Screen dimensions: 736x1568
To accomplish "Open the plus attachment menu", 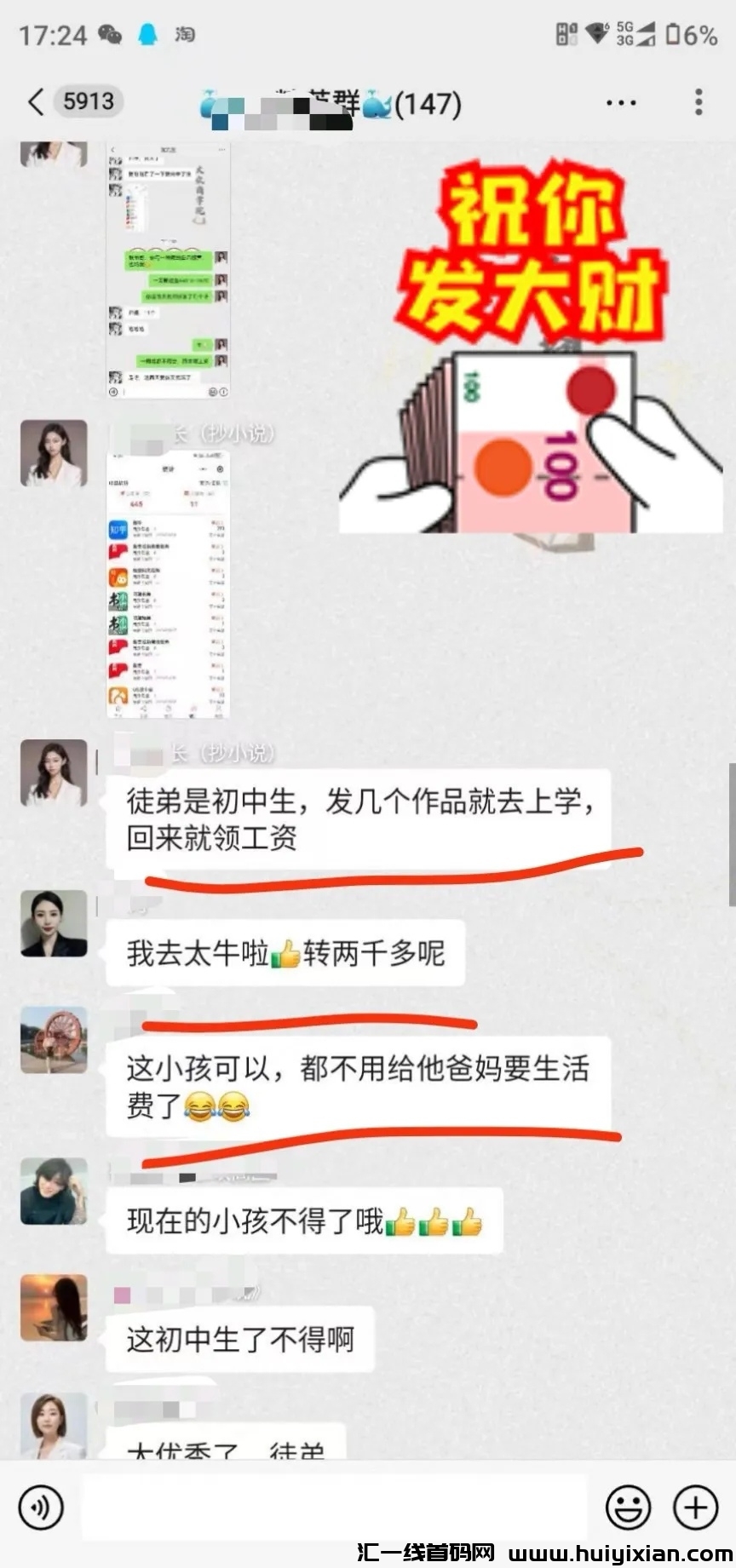I will 696,1508.
